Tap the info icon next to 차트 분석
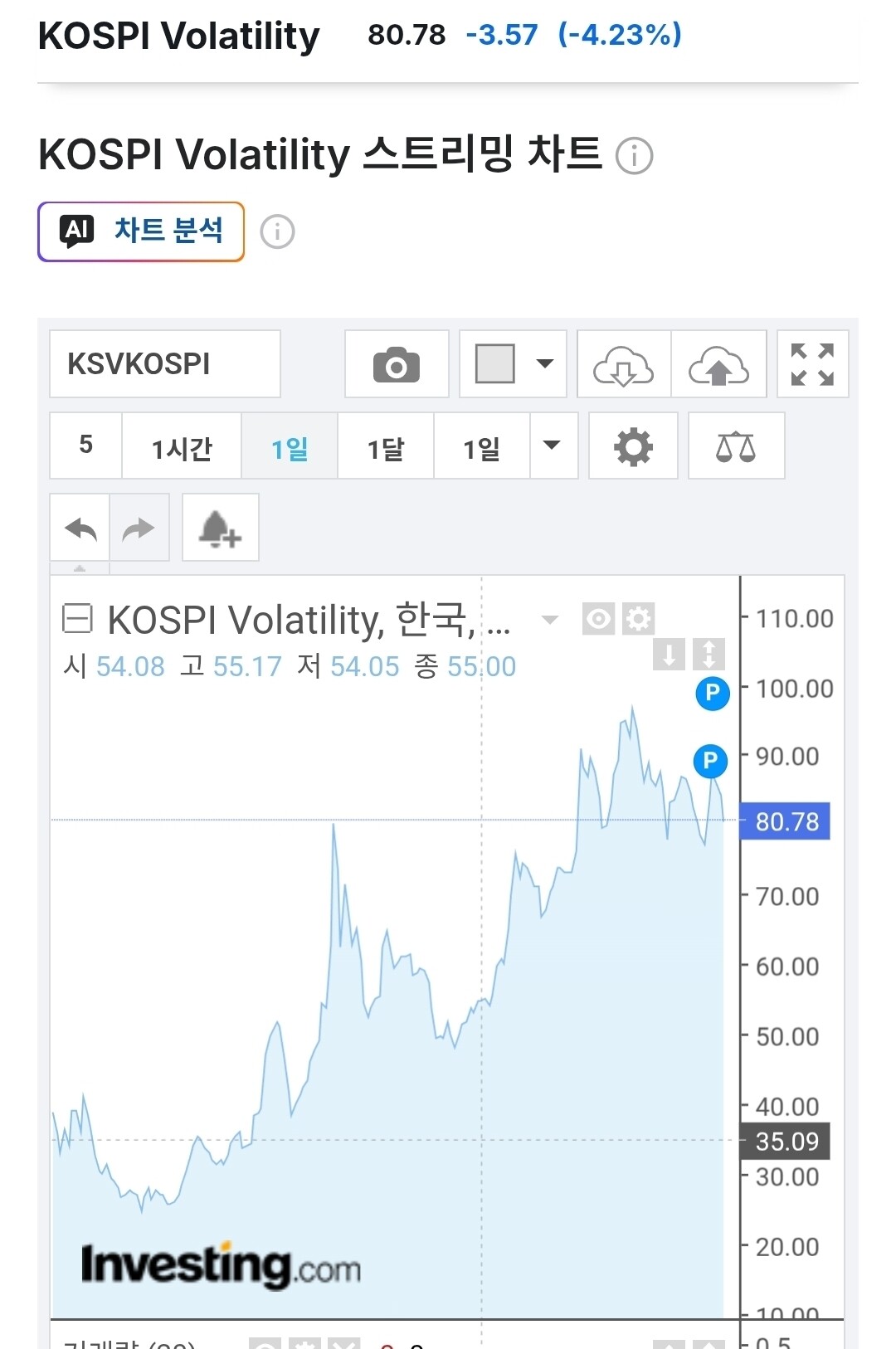 278,231
